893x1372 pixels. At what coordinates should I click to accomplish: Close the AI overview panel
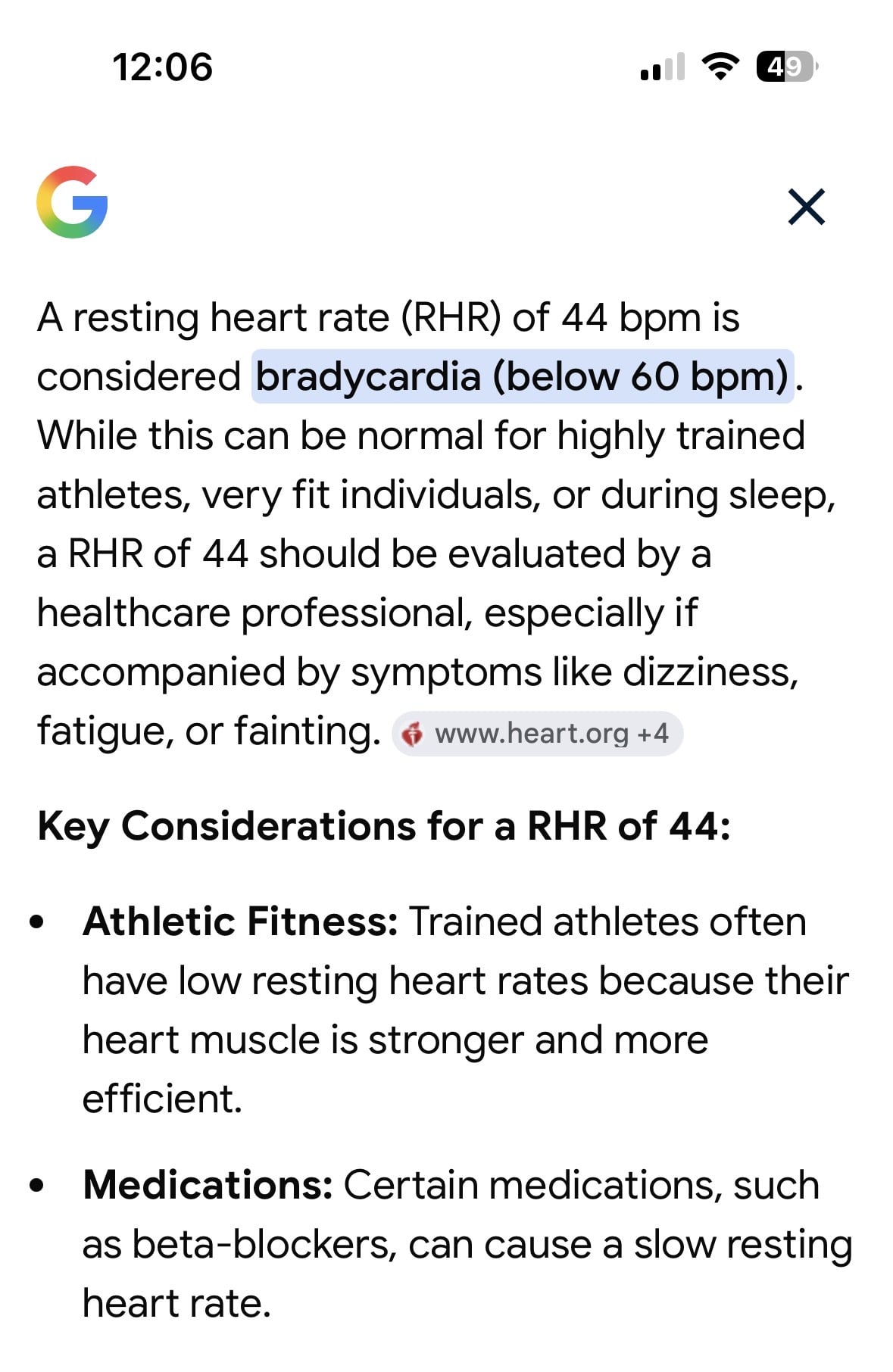click(806, 207)
